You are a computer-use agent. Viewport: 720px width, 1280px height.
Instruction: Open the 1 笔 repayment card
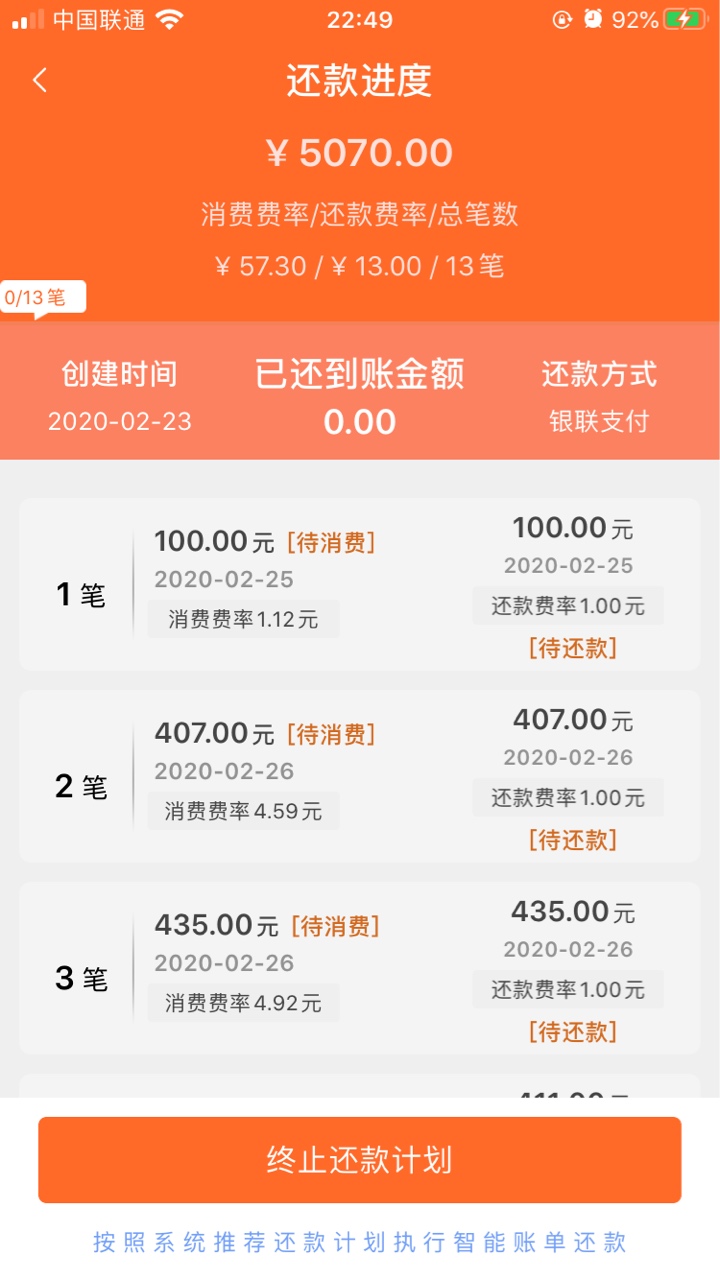point(360,584)
